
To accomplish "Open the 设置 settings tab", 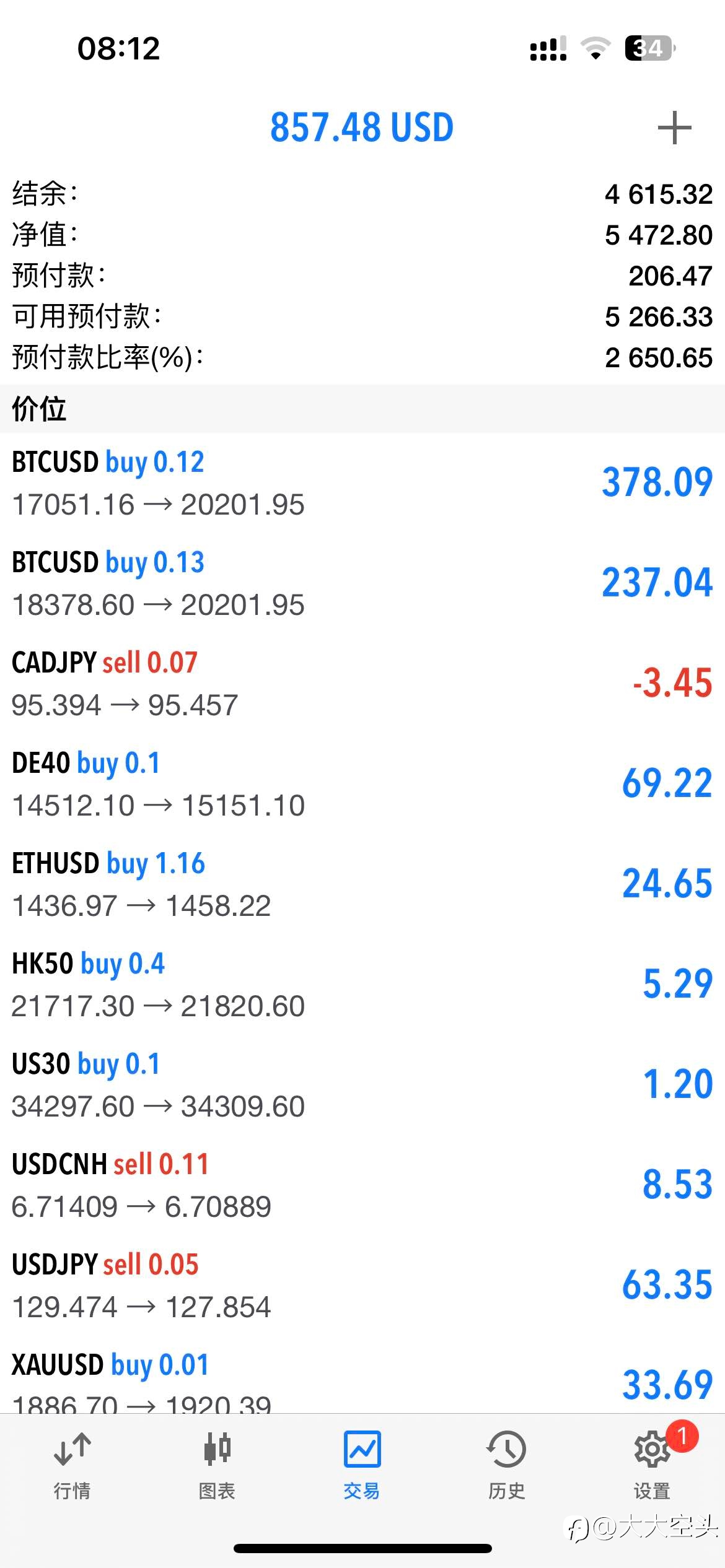I will point(652,1466).
